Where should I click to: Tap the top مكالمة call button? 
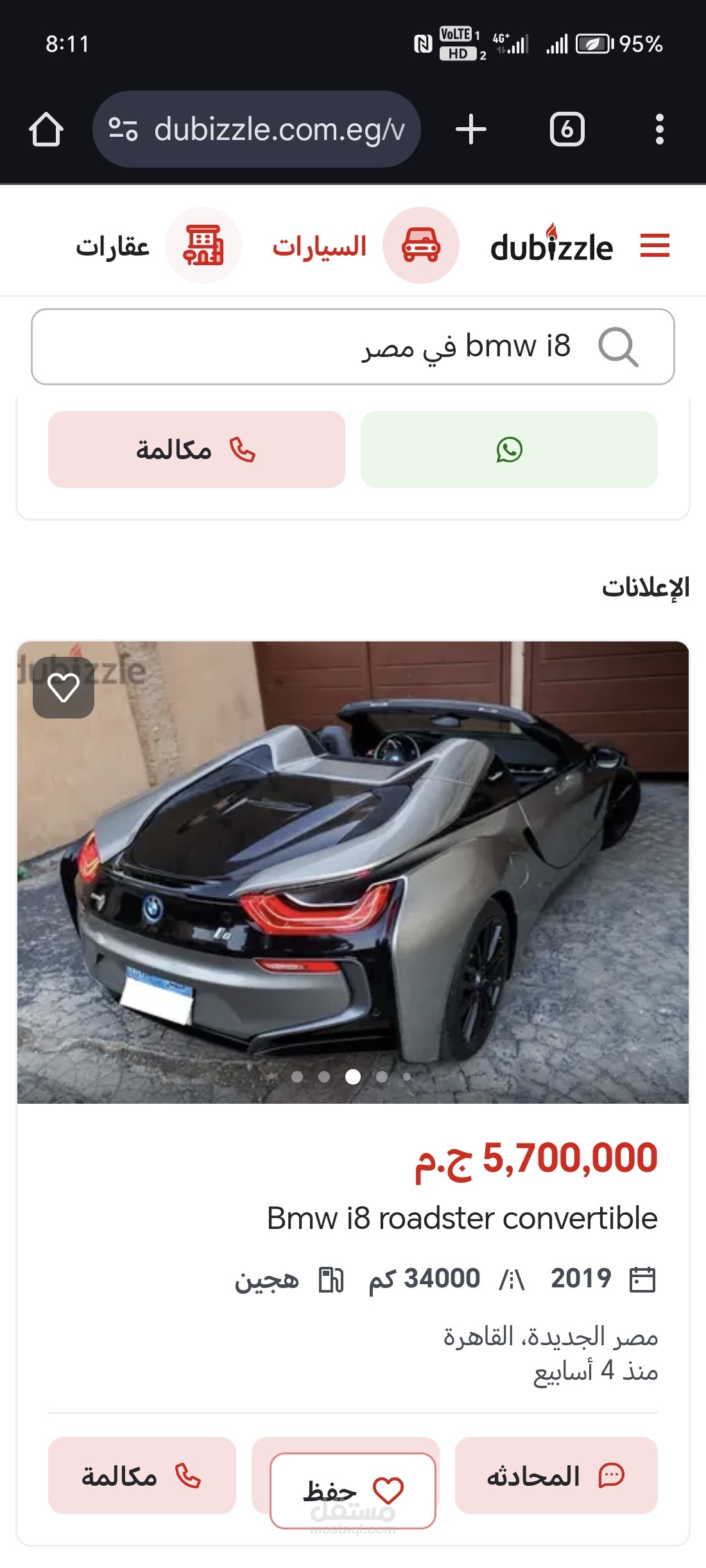coord(196,449)
